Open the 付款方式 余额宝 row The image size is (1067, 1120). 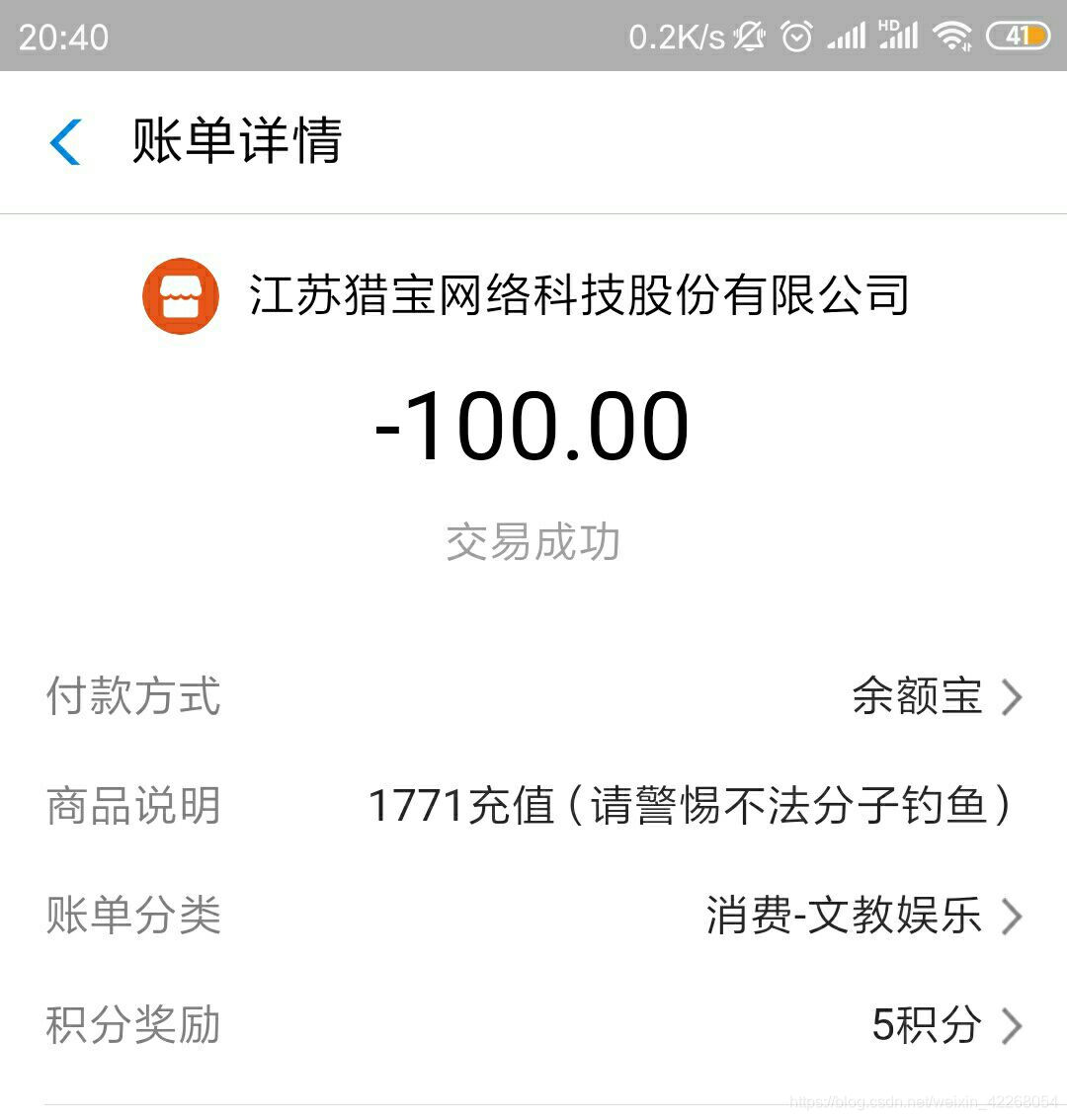[533, 696]
